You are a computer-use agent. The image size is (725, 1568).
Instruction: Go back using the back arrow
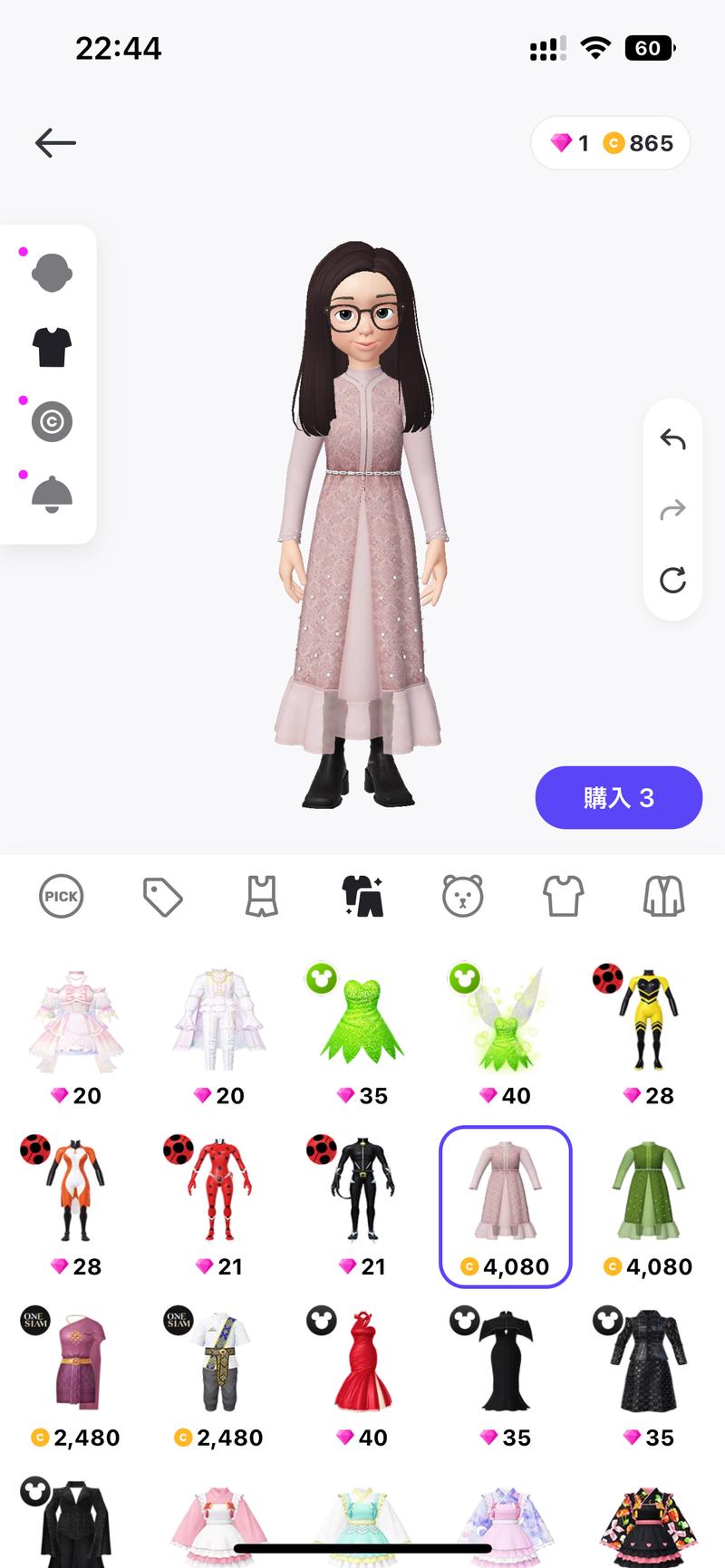click(54, 142)
